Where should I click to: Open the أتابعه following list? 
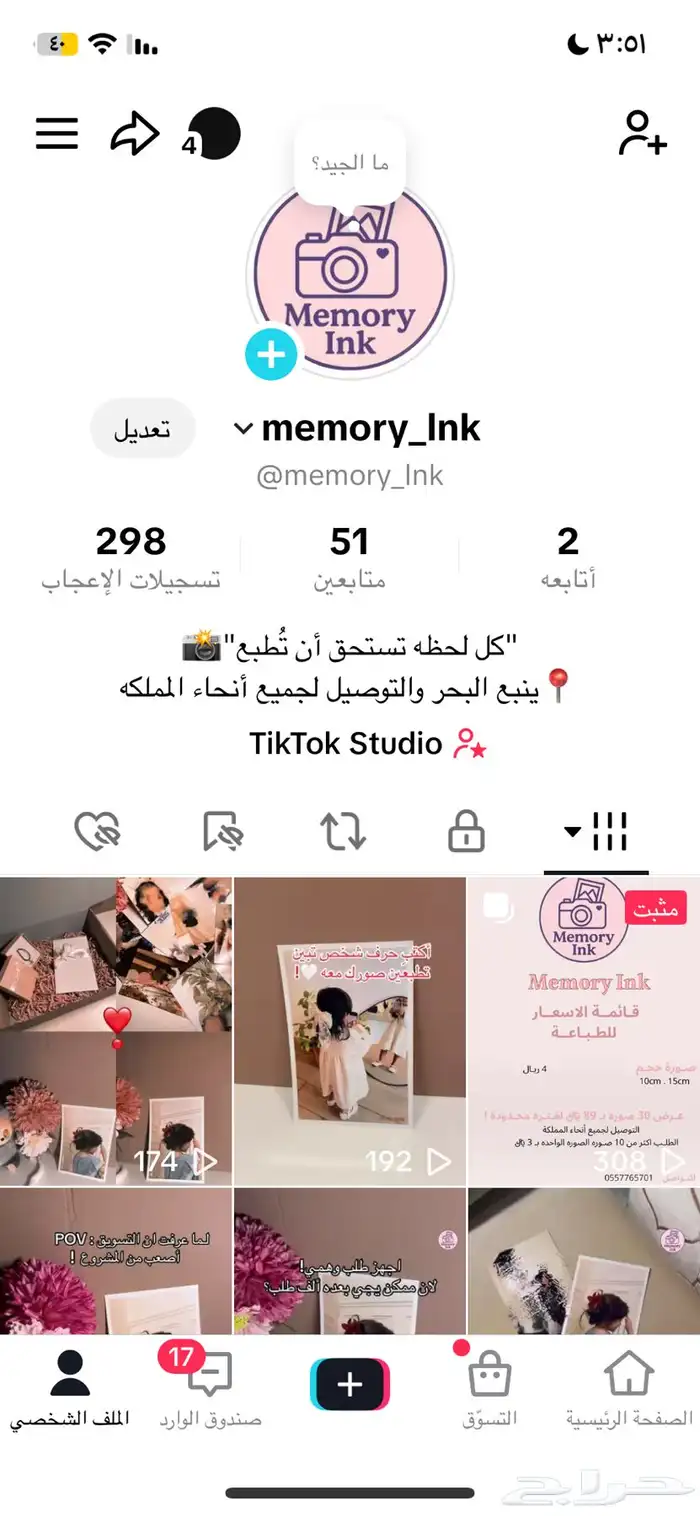coord(567,556)
